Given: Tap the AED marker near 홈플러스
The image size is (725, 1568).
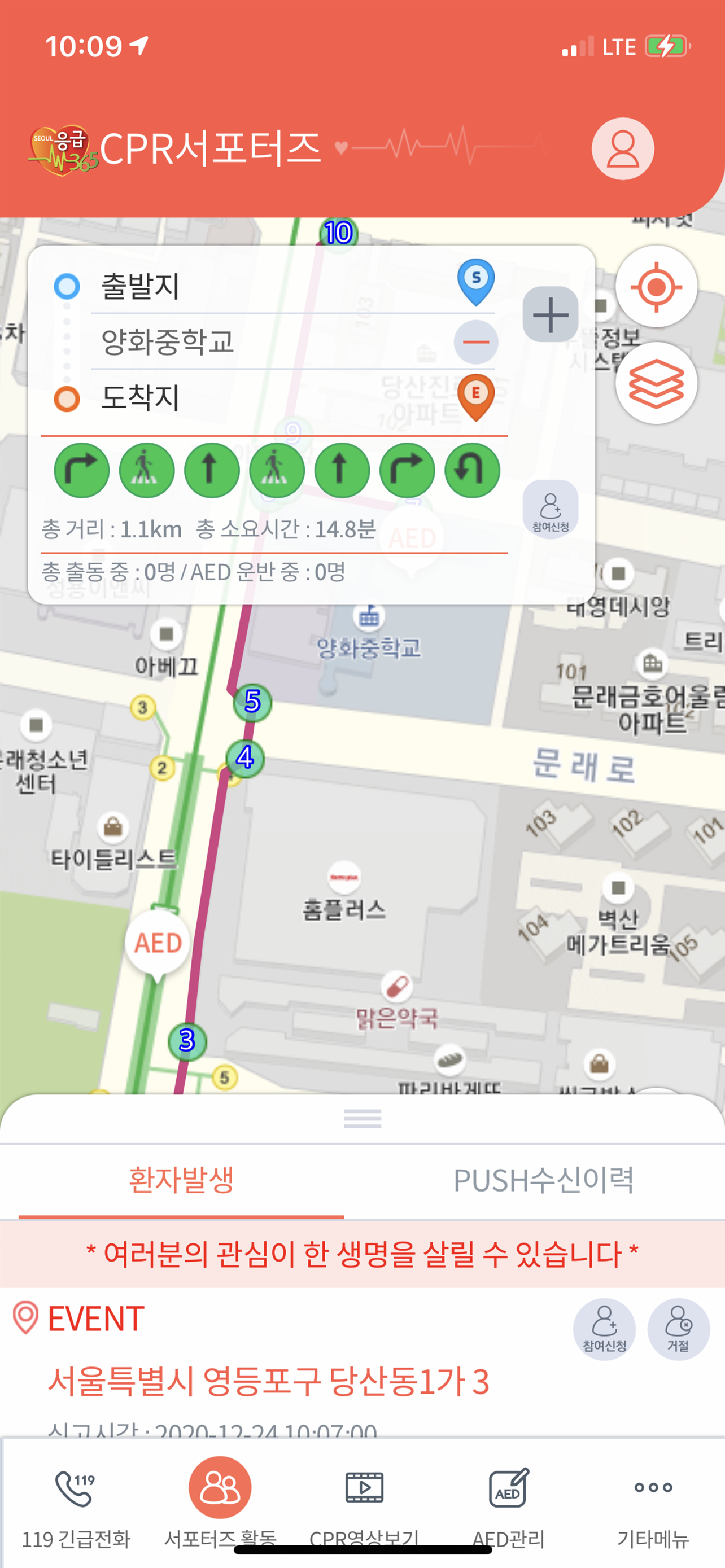Looking at the screenshot, I should click(x=156, y=943).
